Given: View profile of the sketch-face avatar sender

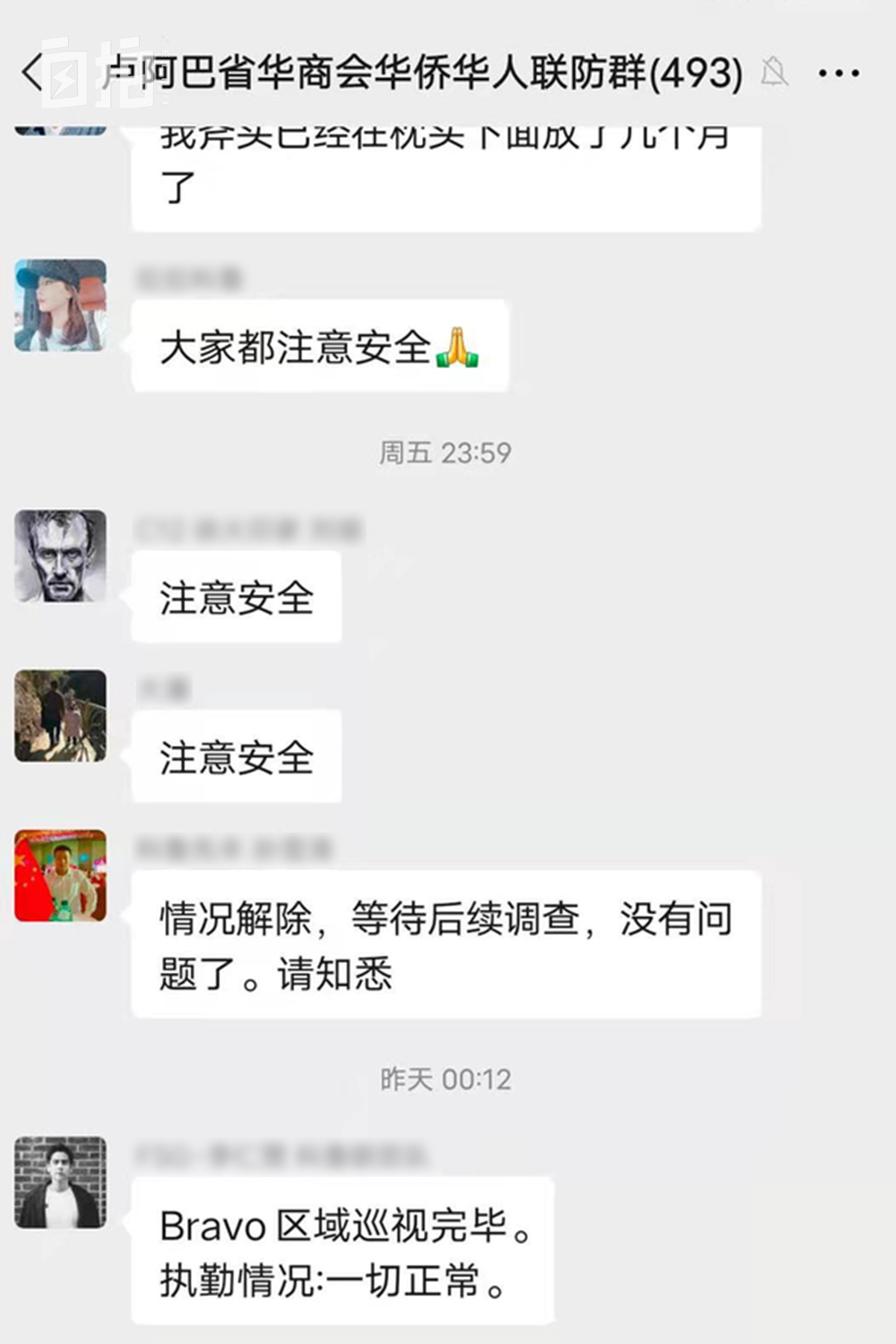Looking at the screenshot, I should pos(60,556).
